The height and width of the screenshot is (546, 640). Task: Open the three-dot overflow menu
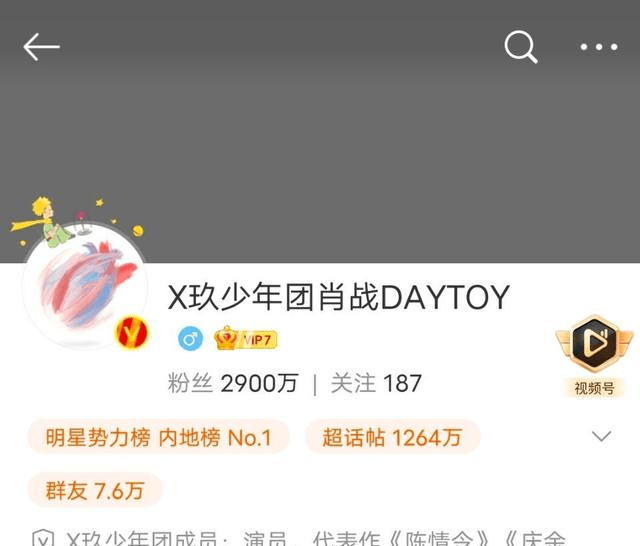click(599, 47)
